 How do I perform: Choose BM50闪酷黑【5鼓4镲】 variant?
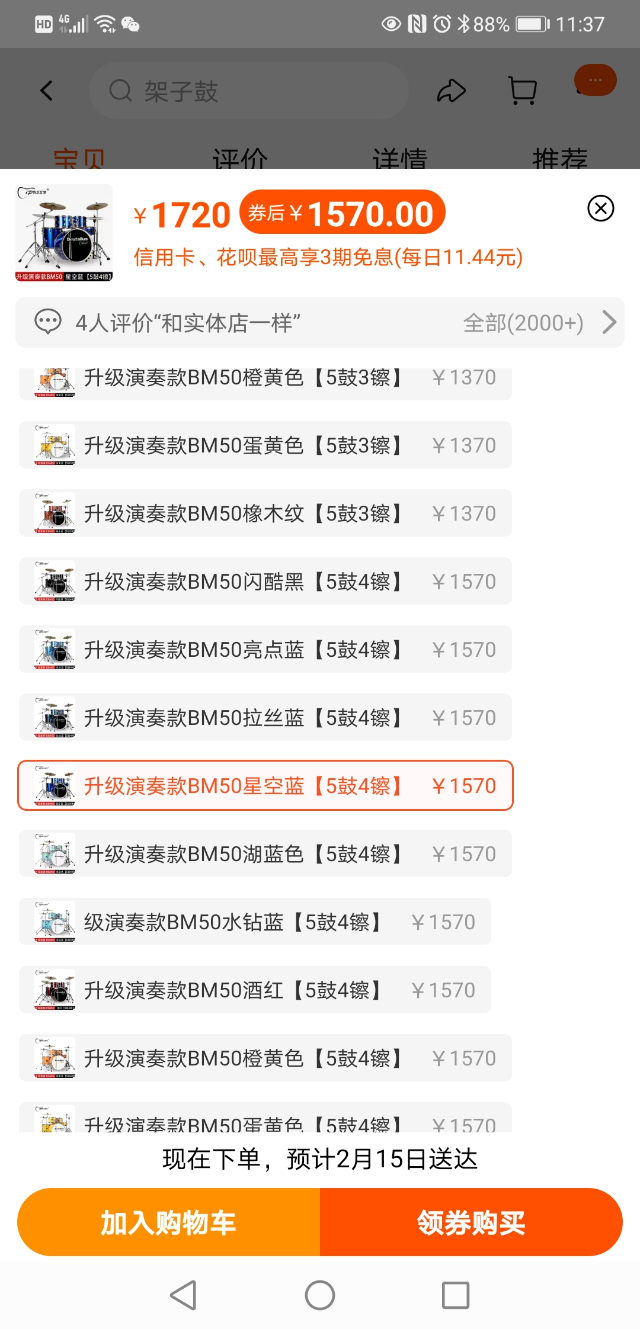[265, 581]
